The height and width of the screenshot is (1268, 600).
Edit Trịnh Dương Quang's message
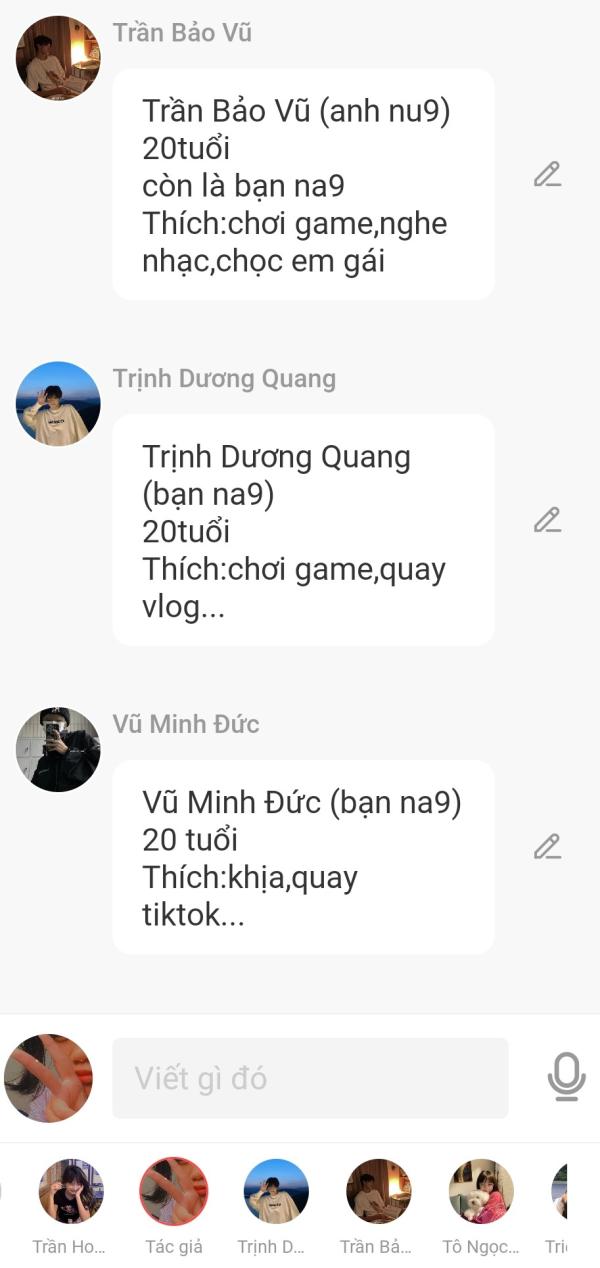point(547,520)
